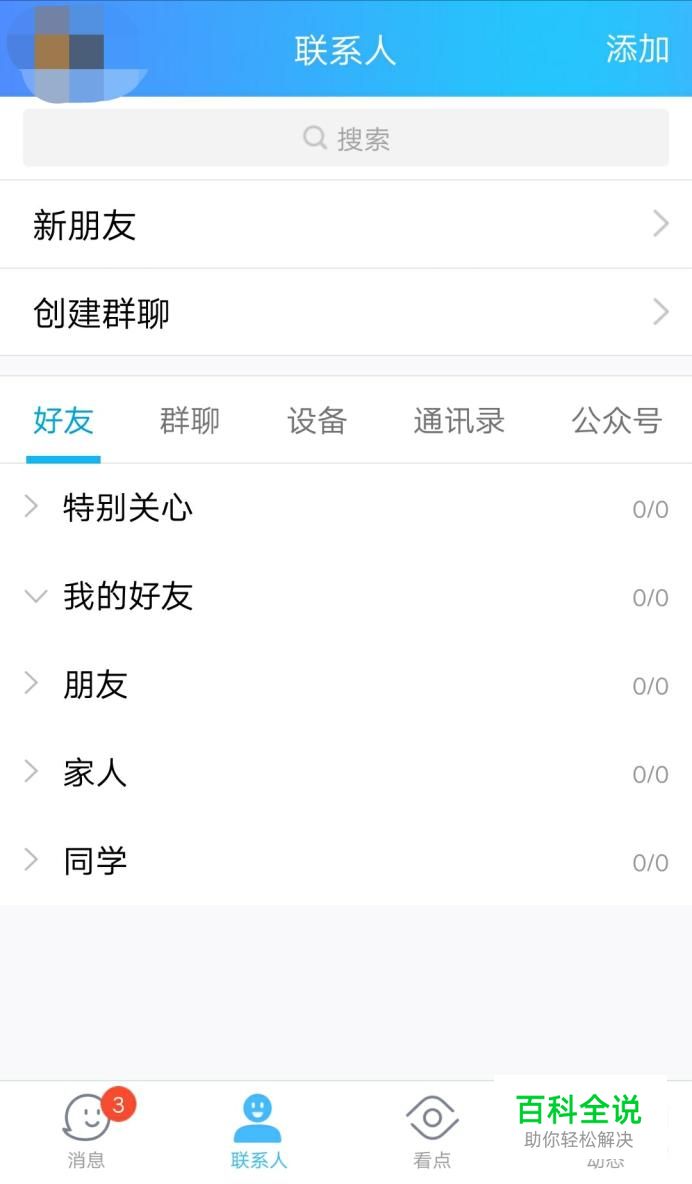Go to the 消息 tab

point(87,1131)
